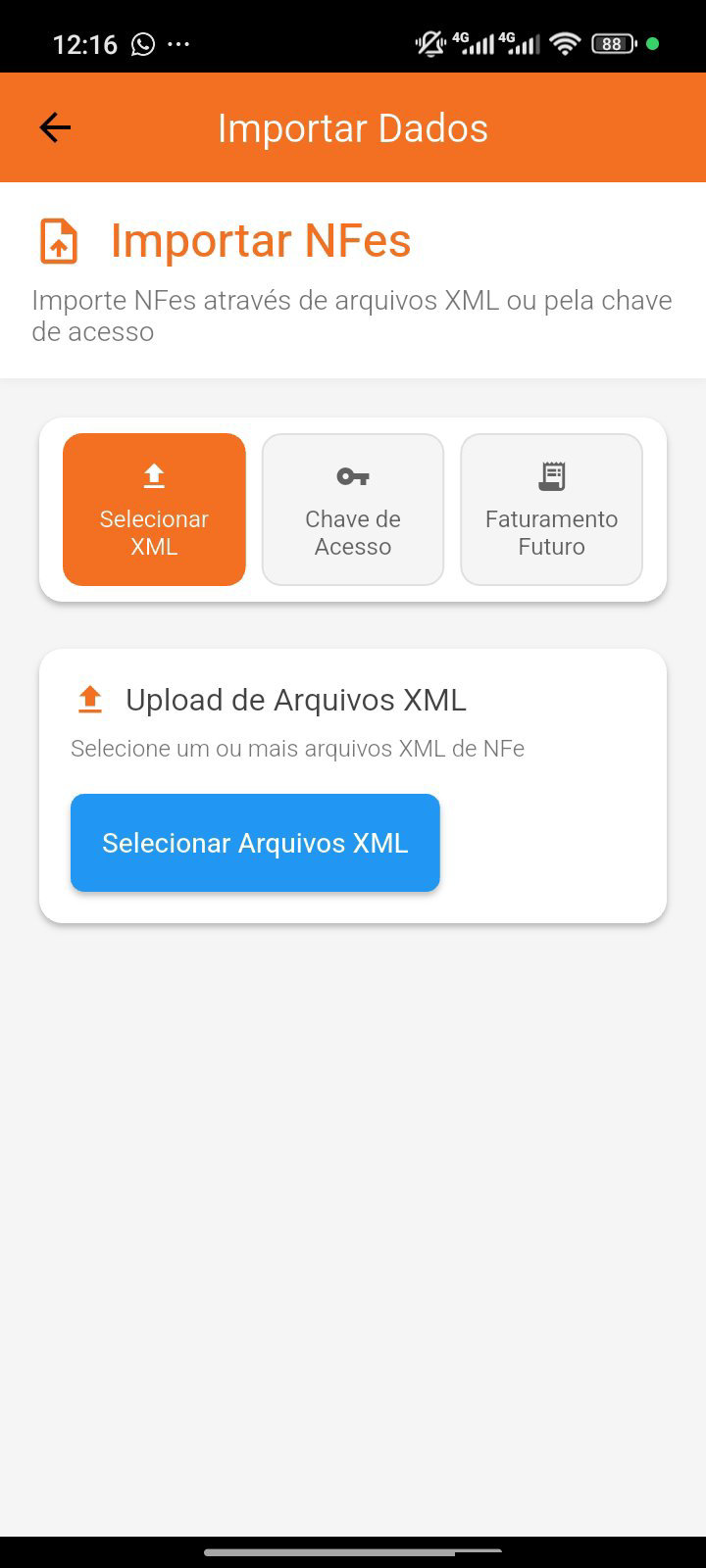The image size is (706, 1568).
Task: Switch to Chave de Acesso import
Action: click(353, 510)
